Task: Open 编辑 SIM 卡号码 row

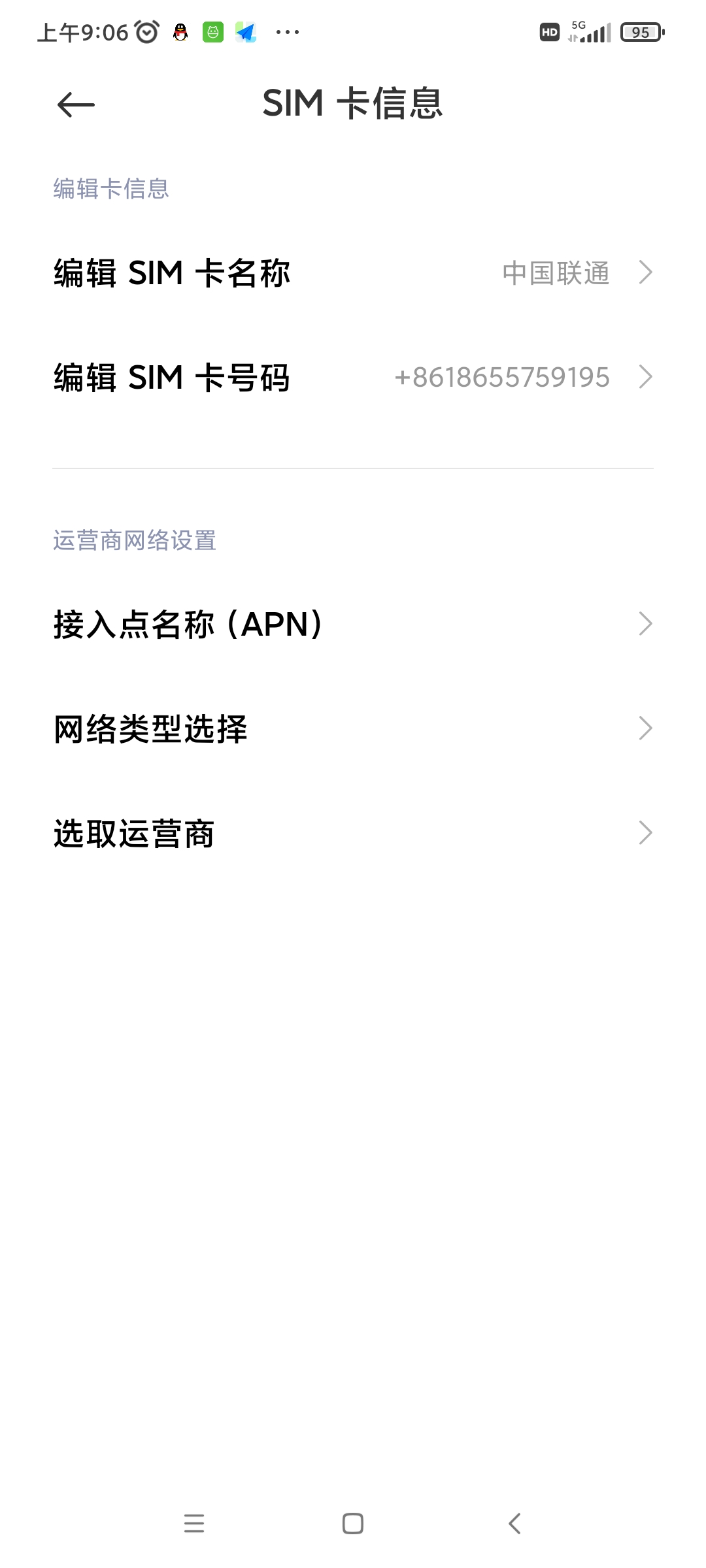Action: click(353, 377)
